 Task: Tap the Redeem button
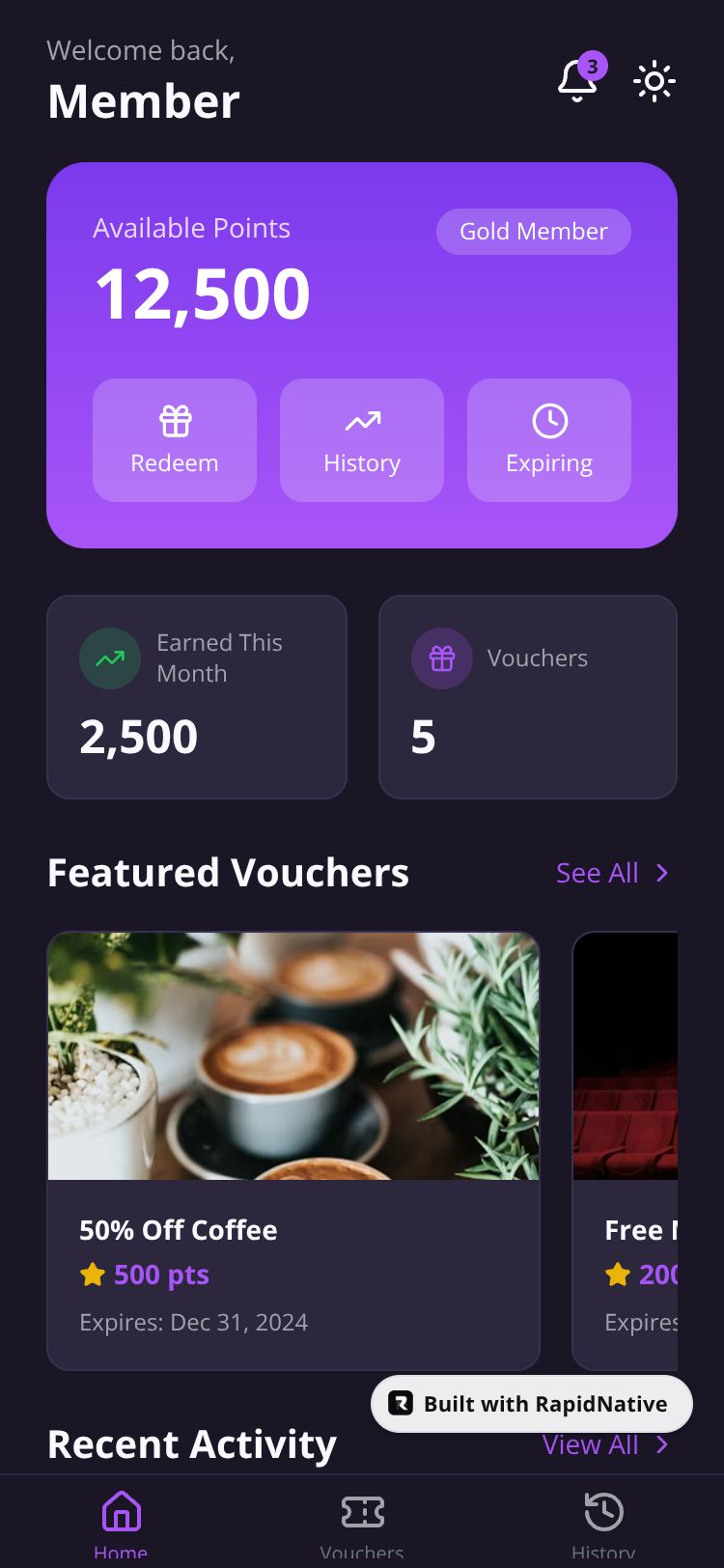click(x=175, y=440)
